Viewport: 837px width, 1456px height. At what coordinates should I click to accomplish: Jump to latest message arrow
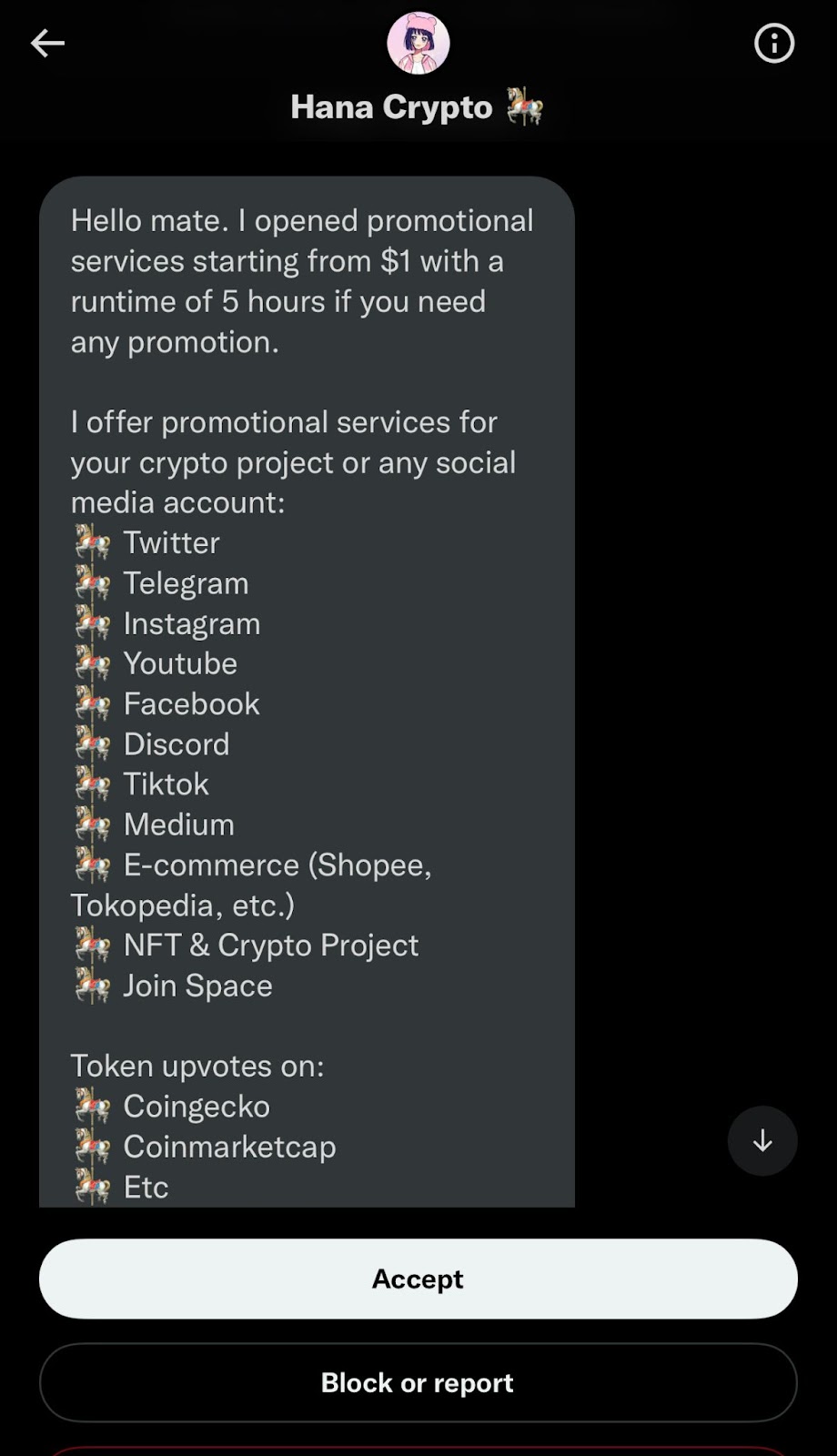coord(762,1140)
